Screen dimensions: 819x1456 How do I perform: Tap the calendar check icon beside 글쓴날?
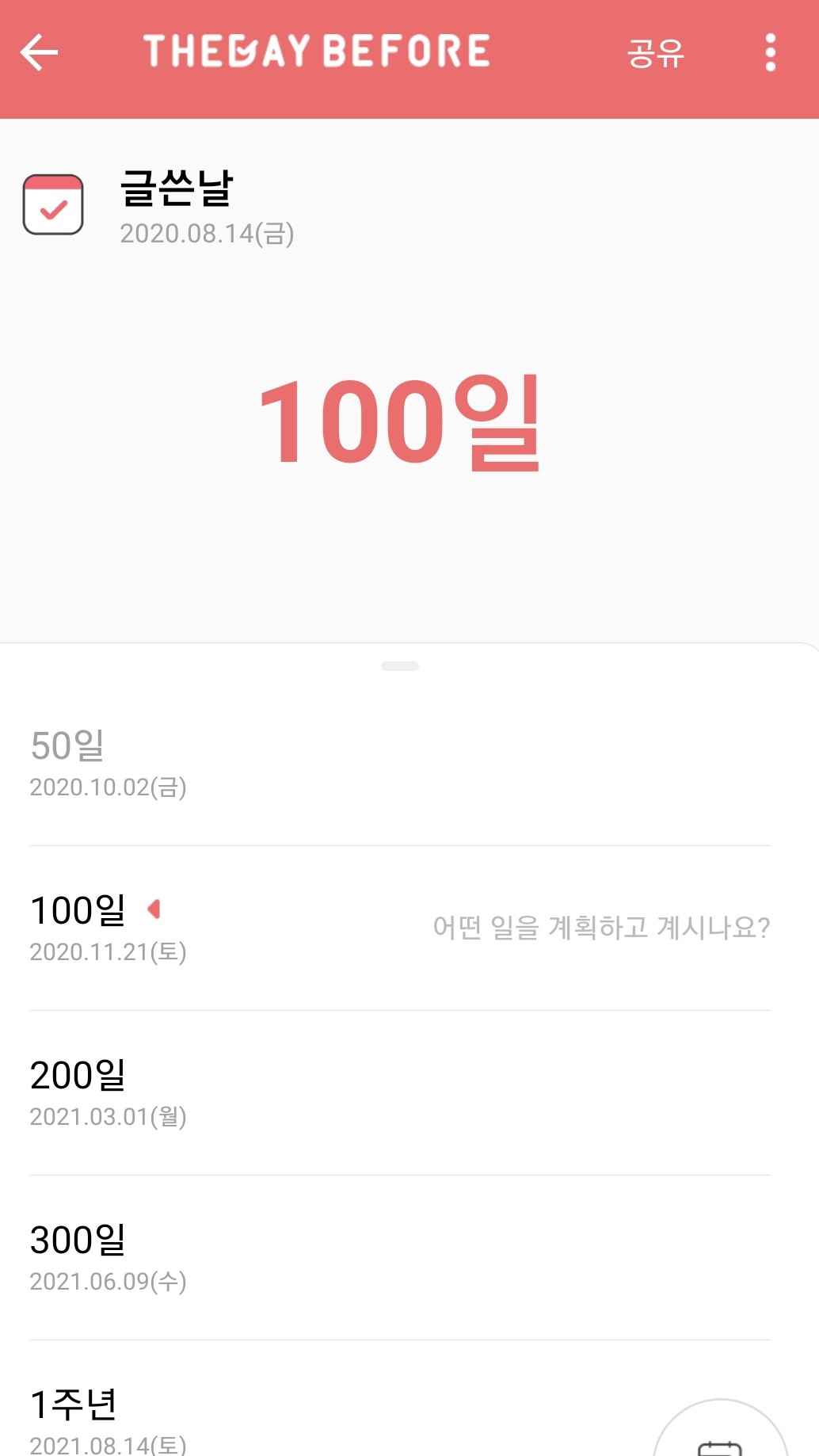pos(53,204)
